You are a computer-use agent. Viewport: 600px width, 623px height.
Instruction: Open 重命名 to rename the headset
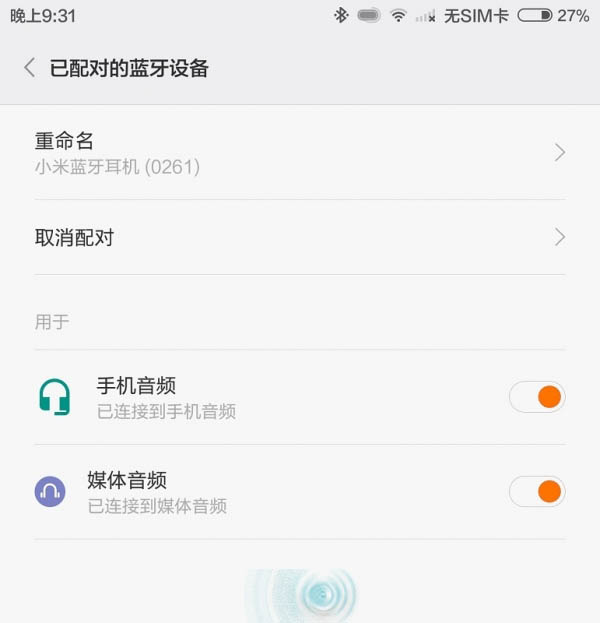pyautogui.click(x=300, y=153)
